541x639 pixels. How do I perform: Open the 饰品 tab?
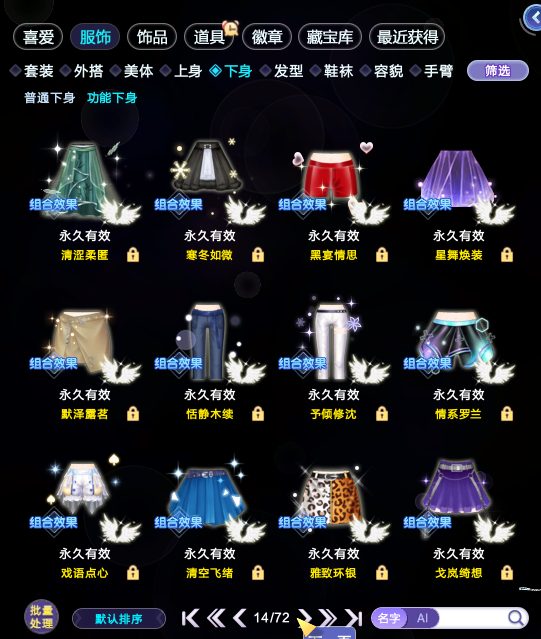(152, 37)
